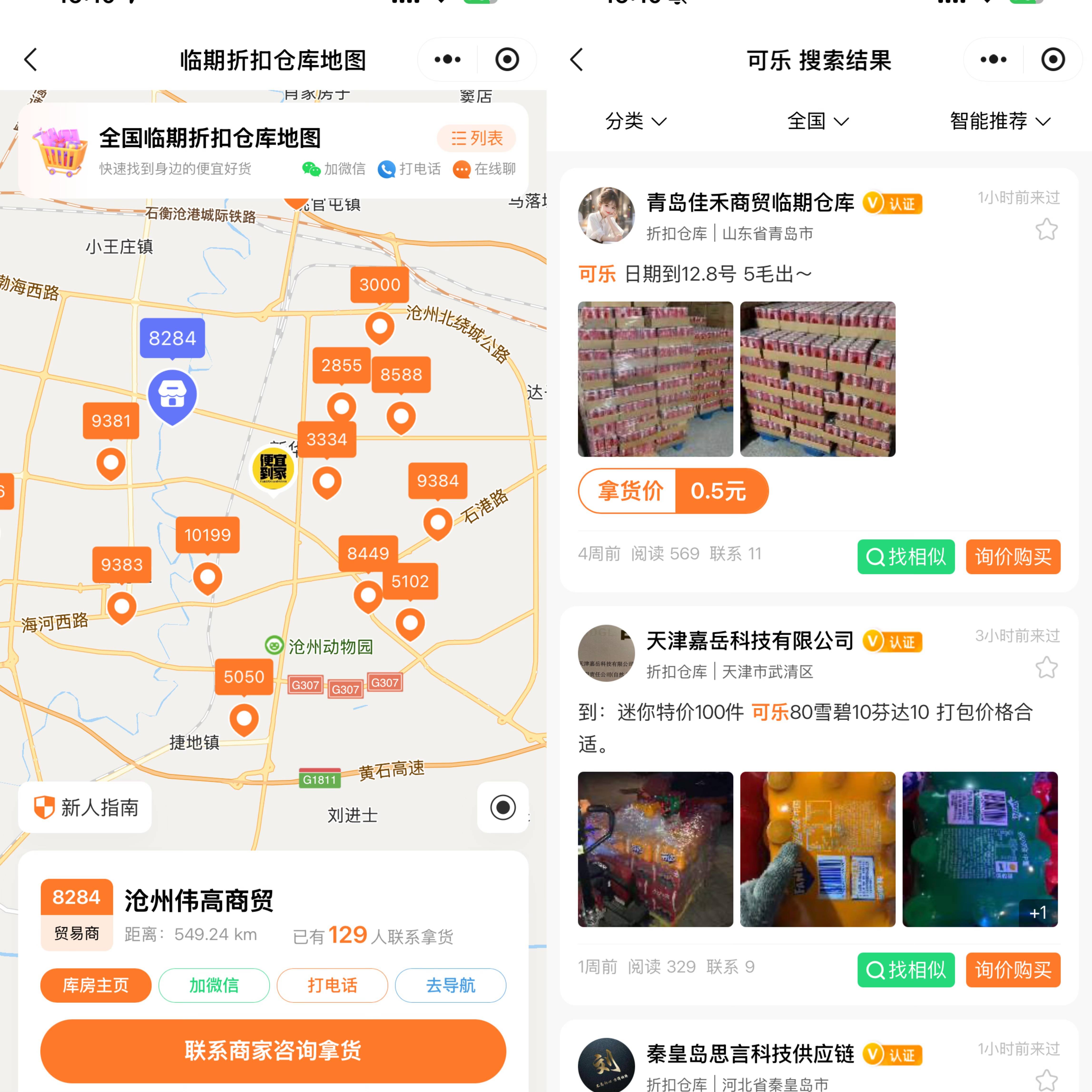Open 库房主页 for 沧州伟高商贸
The height and width of the screenshot is (1092, 1092).
[x=96, y=985]
